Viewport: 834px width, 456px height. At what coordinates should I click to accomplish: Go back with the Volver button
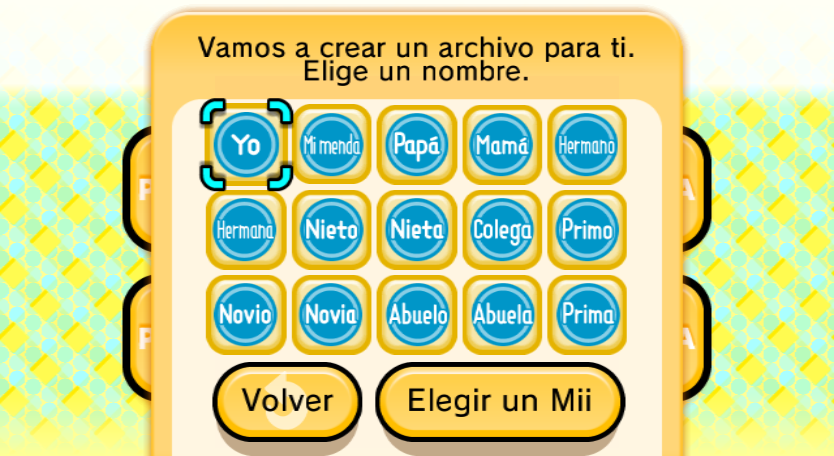pyautogui.click(x=287, y=401)
